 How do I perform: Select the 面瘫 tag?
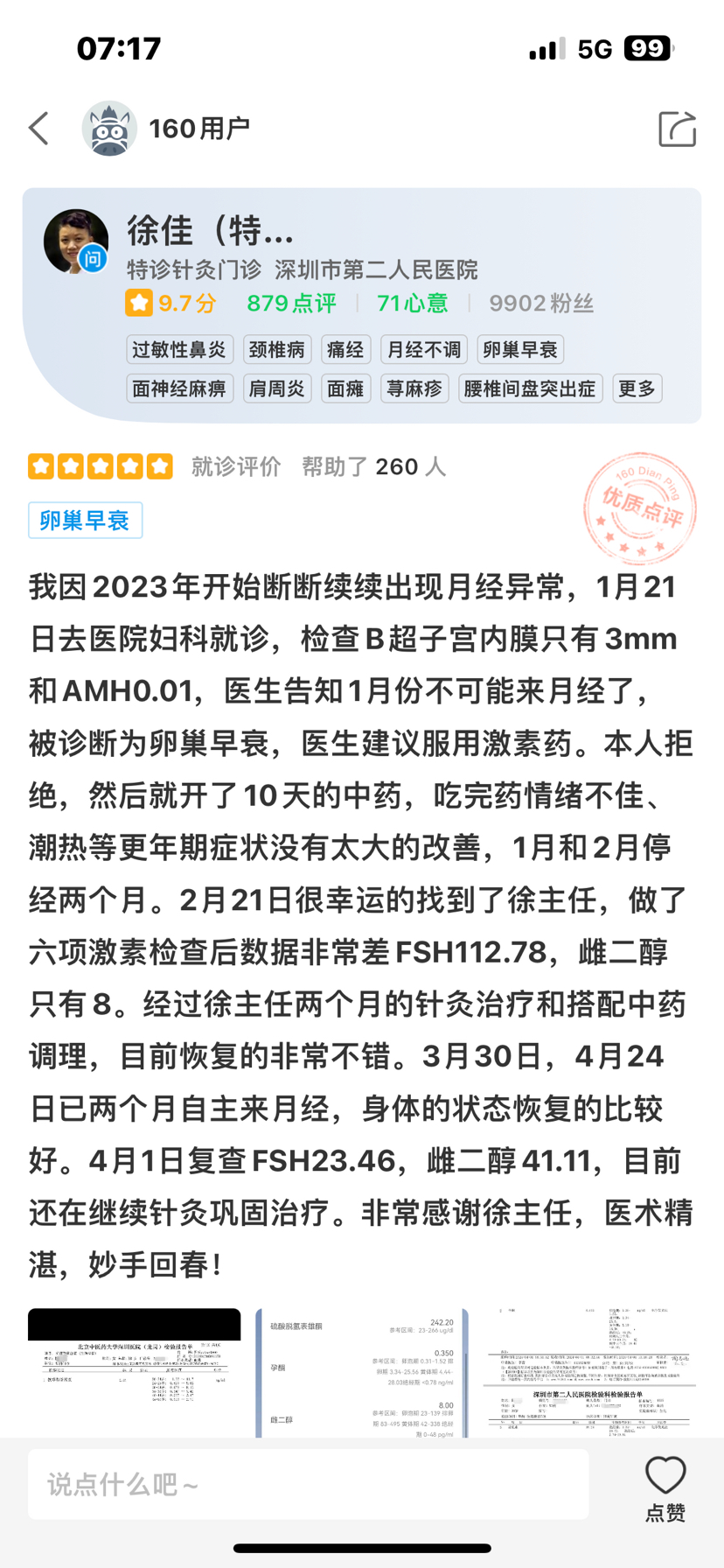tap(345, 388)
